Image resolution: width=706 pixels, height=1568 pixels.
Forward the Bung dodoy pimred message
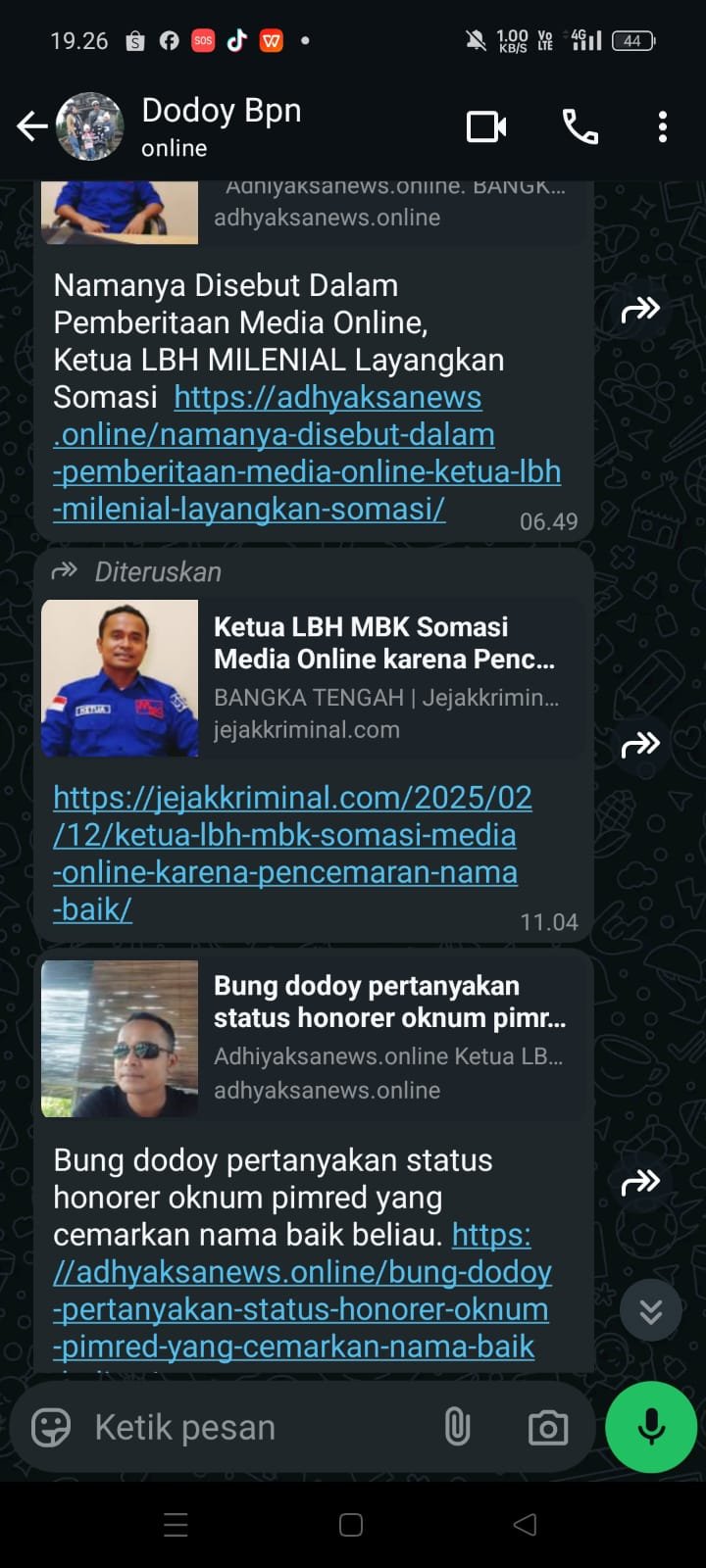coord(641,1183)
